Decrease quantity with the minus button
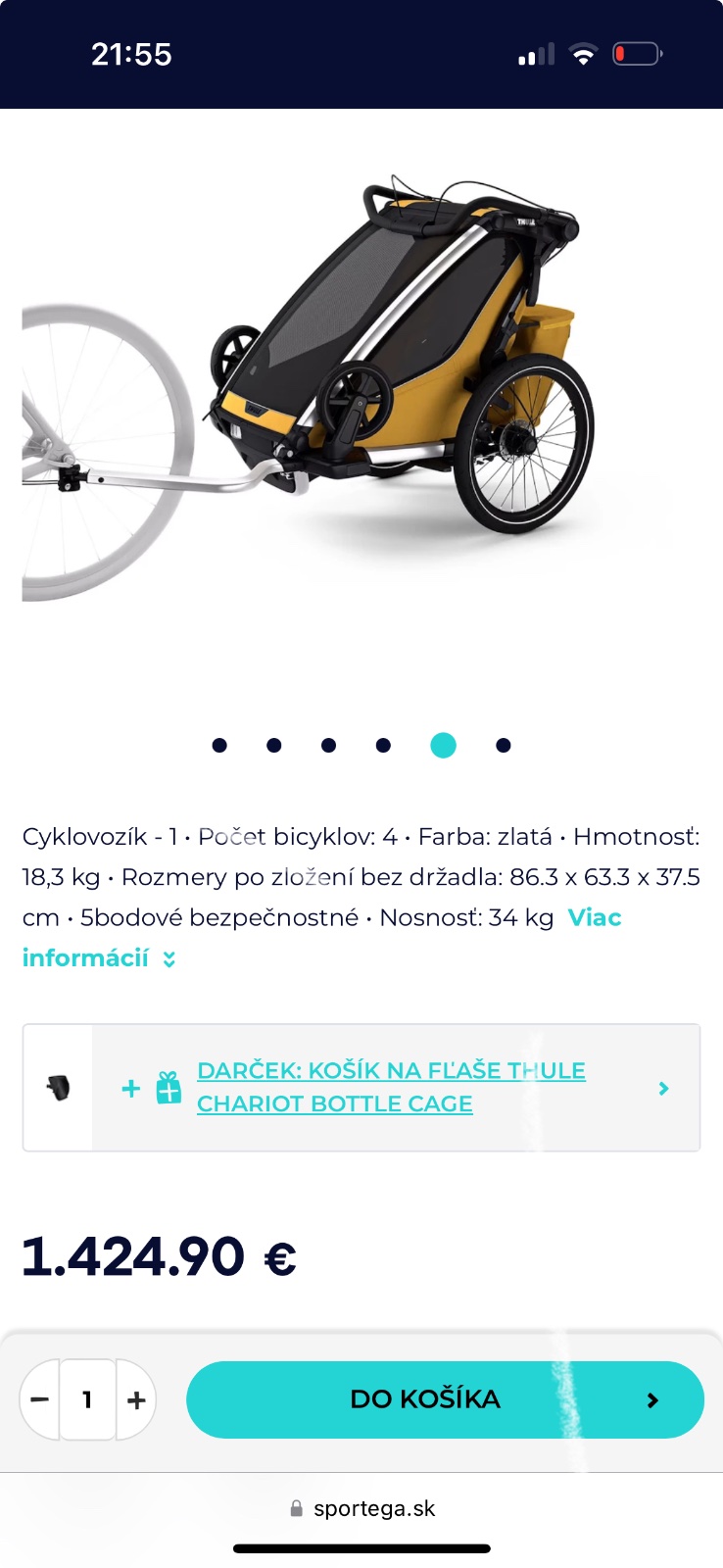 point(40,1399)
